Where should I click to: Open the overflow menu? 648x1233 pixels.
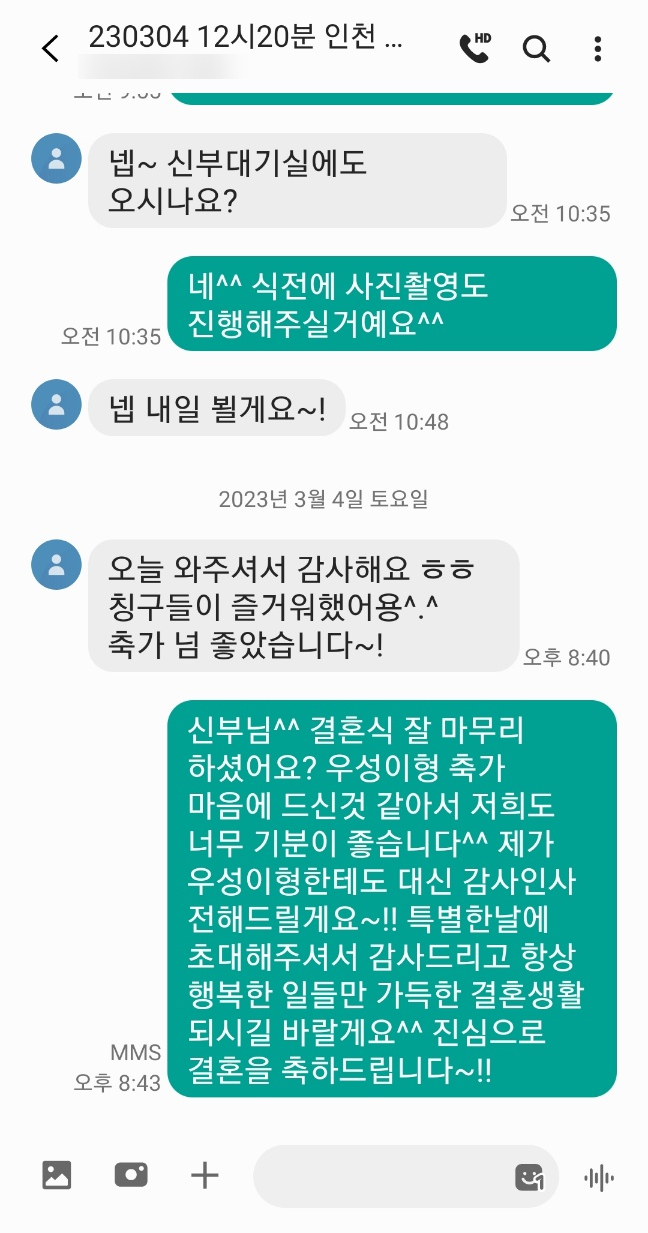pos(598,48)
